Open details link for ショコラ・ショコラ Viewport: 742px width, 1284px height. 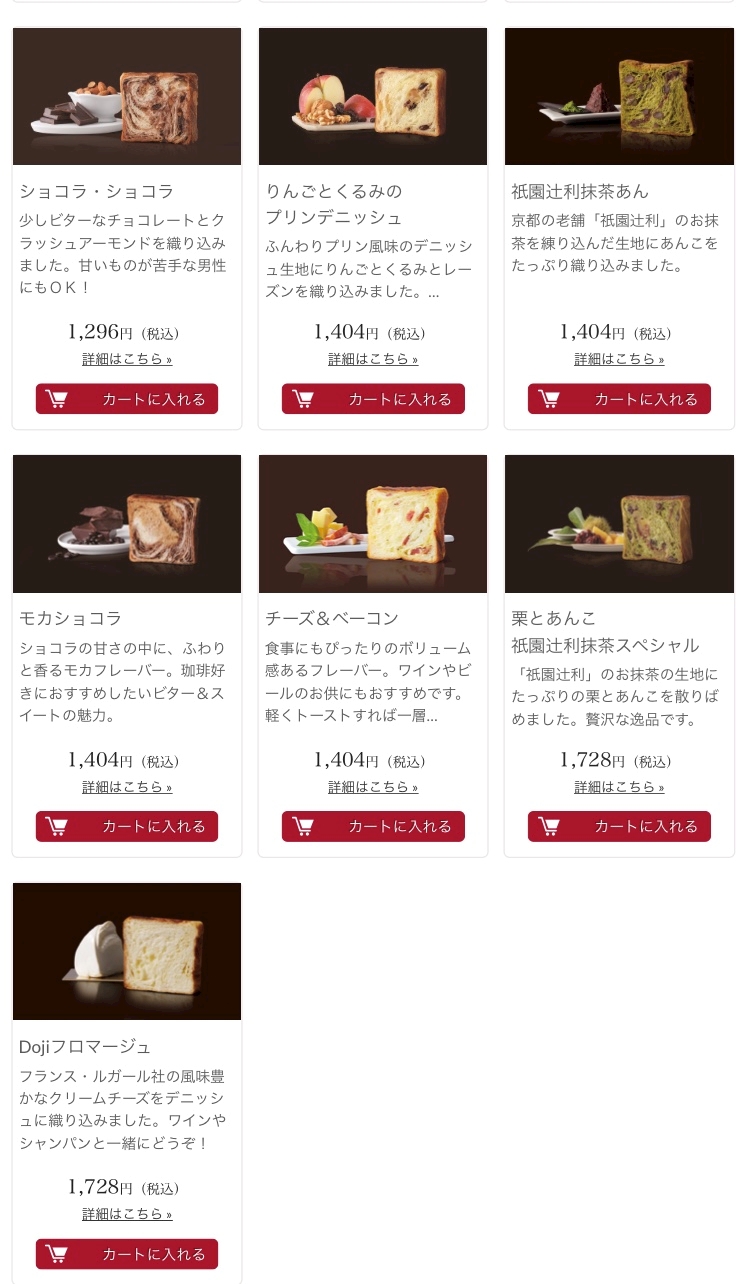[127, 359]
